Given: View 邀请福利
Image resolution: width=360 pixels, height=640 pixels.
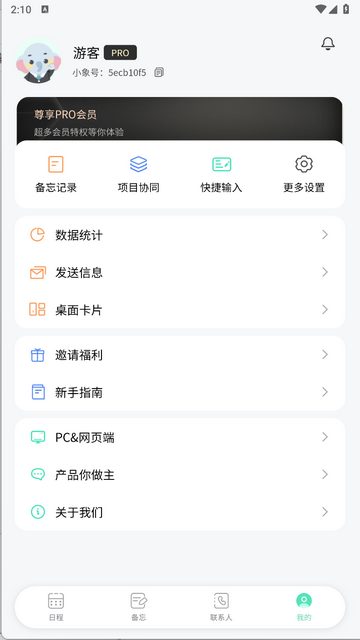Looking at the screenshot, I should [x=180, y=355].
